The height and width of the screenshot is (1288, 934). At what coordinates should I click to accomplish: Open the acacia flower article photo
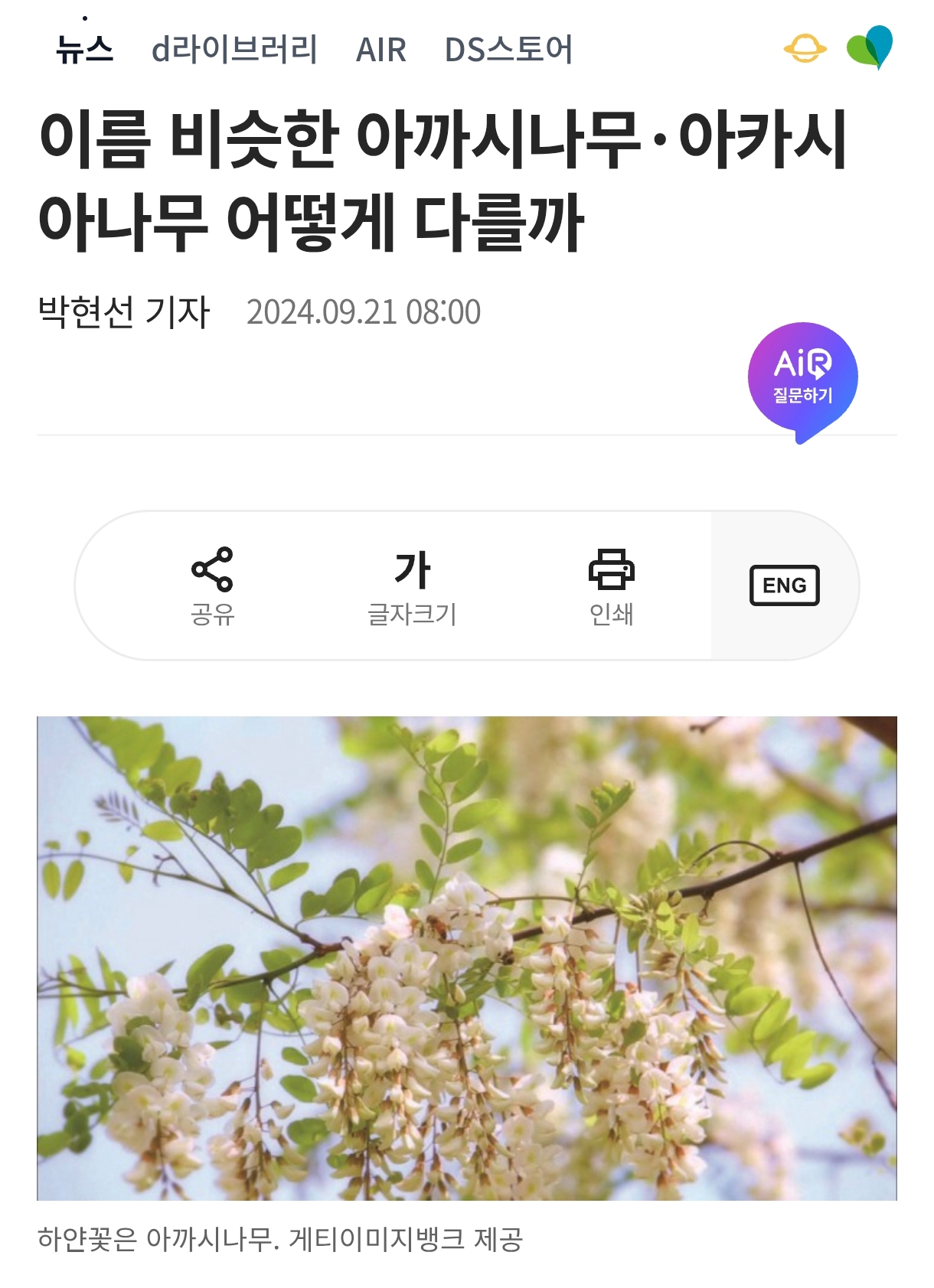tap(466, 957)
